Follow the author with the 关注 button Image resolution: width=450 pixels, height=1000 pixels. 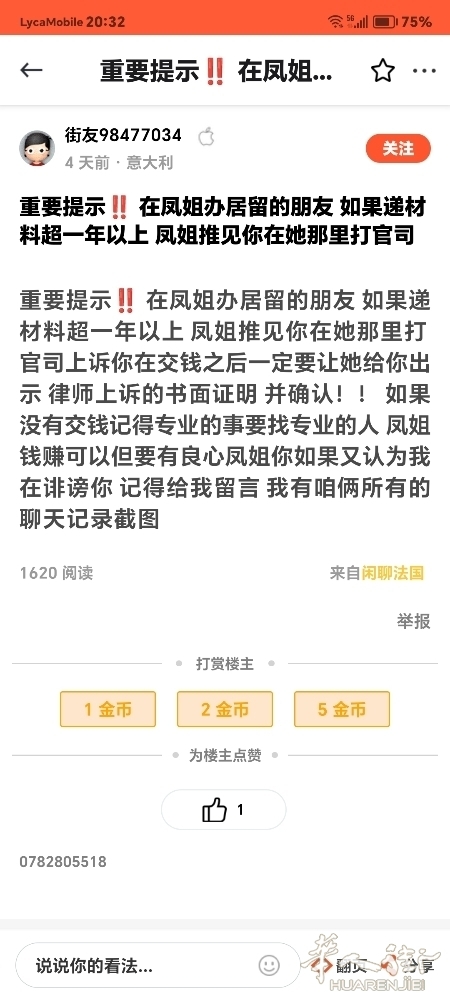click(x=398, y=149)
